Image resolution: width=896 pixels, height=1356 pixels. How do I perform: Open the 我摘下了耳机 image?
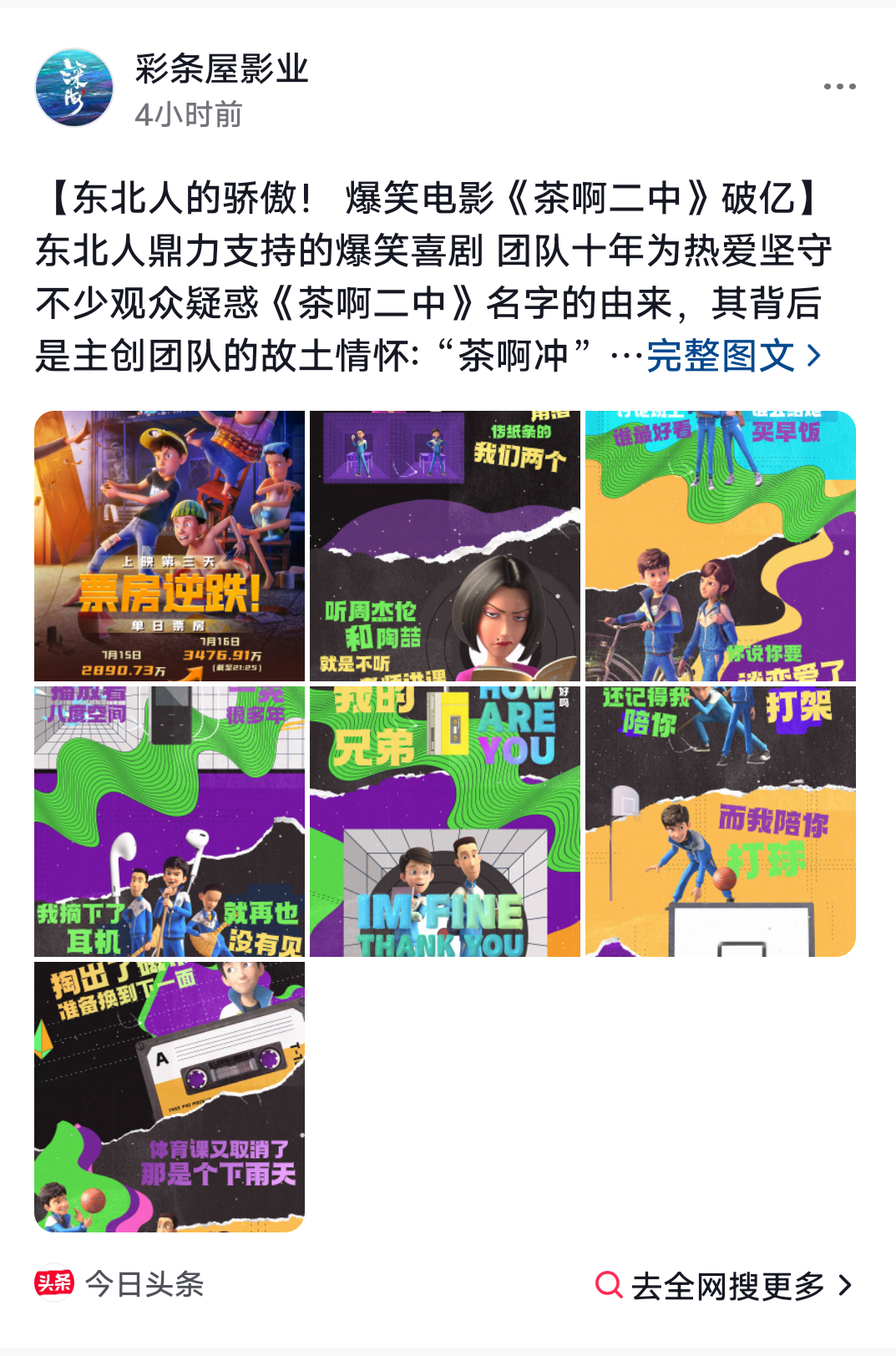pyautogui.click(x=170, y=822)
